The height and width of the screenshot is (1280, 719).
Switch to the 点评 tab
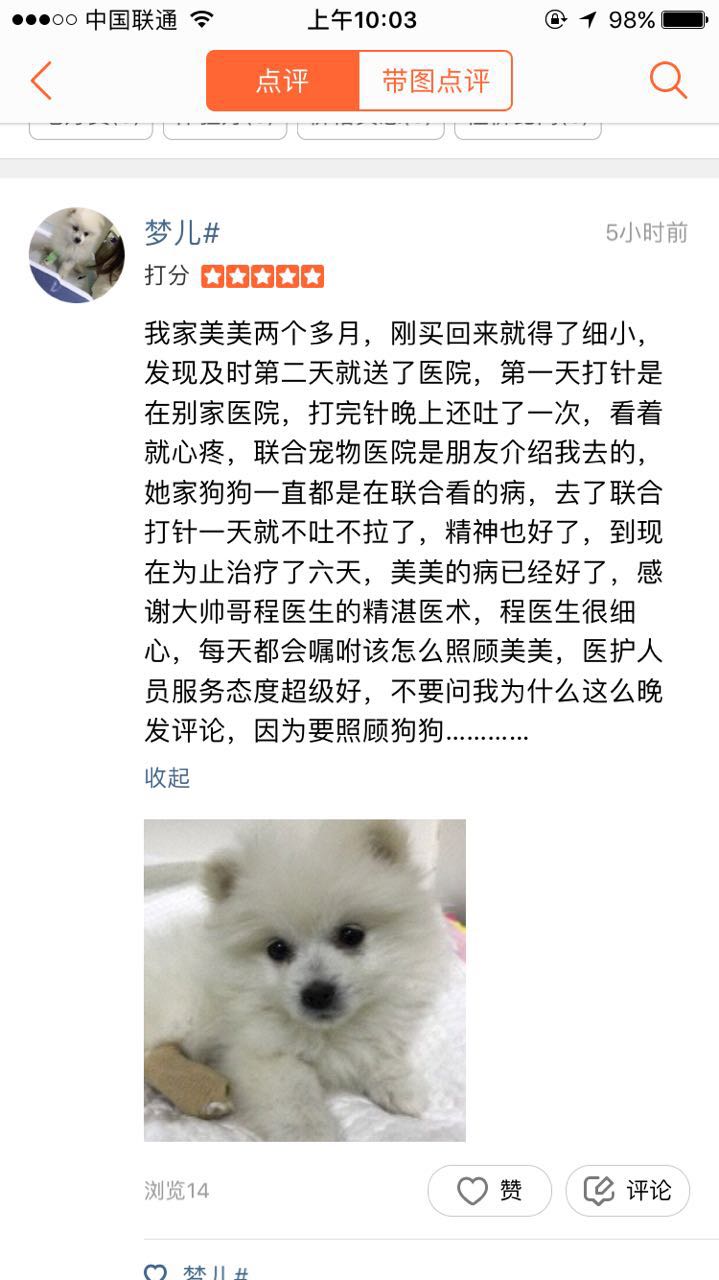[282, 81]
